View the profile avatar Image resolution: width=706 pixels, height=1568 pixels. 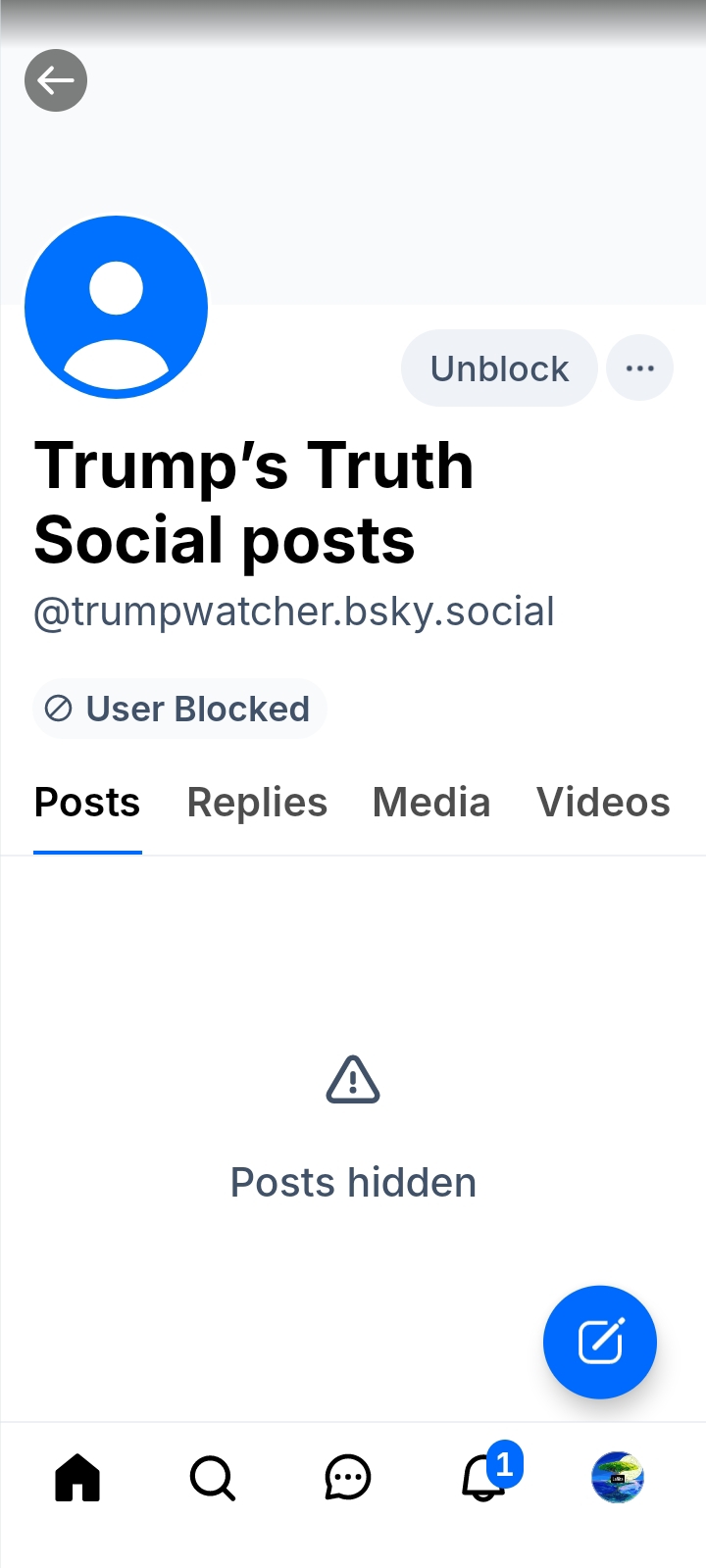tap(116, 308)
